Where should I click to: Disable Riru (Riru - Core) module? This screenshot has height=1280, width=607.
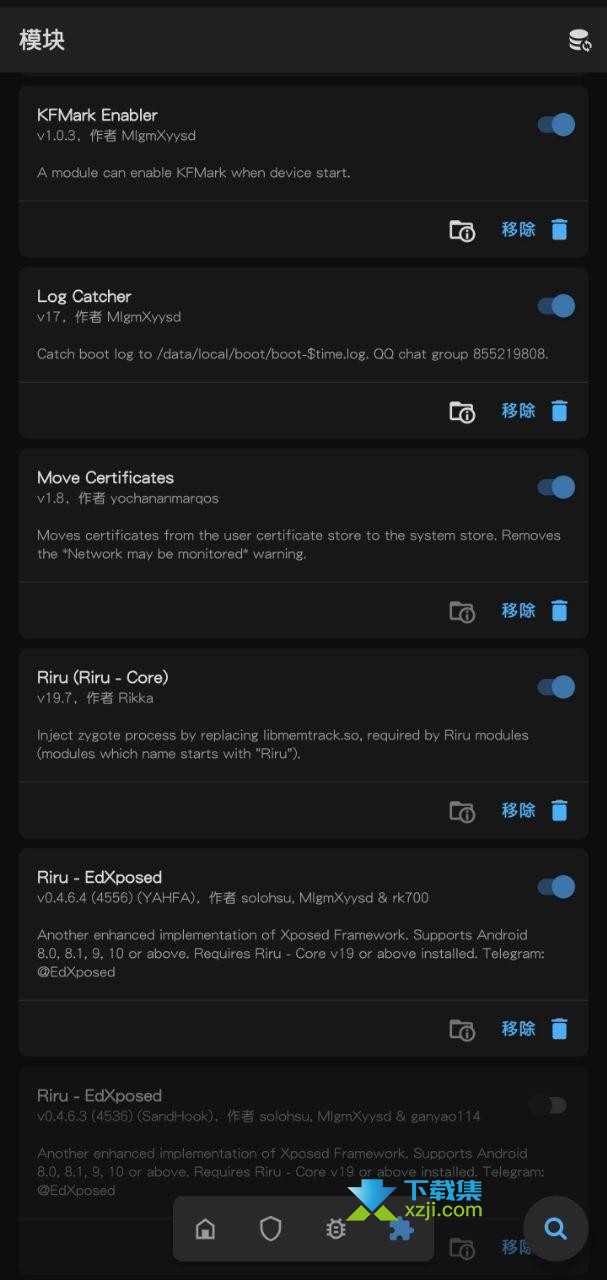pos(556,686)
